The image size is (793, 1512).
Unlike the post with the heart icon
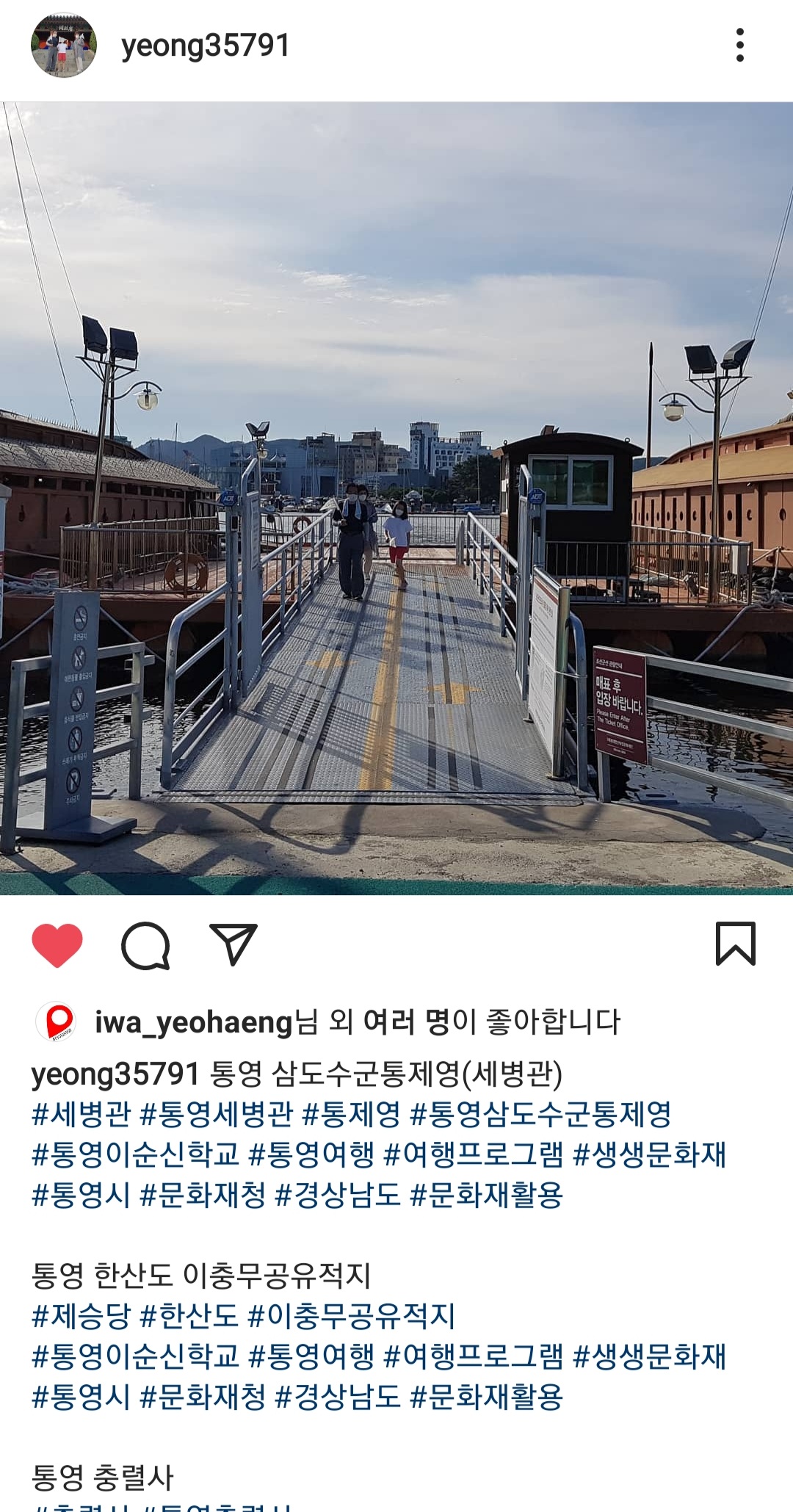coord(57,944)
